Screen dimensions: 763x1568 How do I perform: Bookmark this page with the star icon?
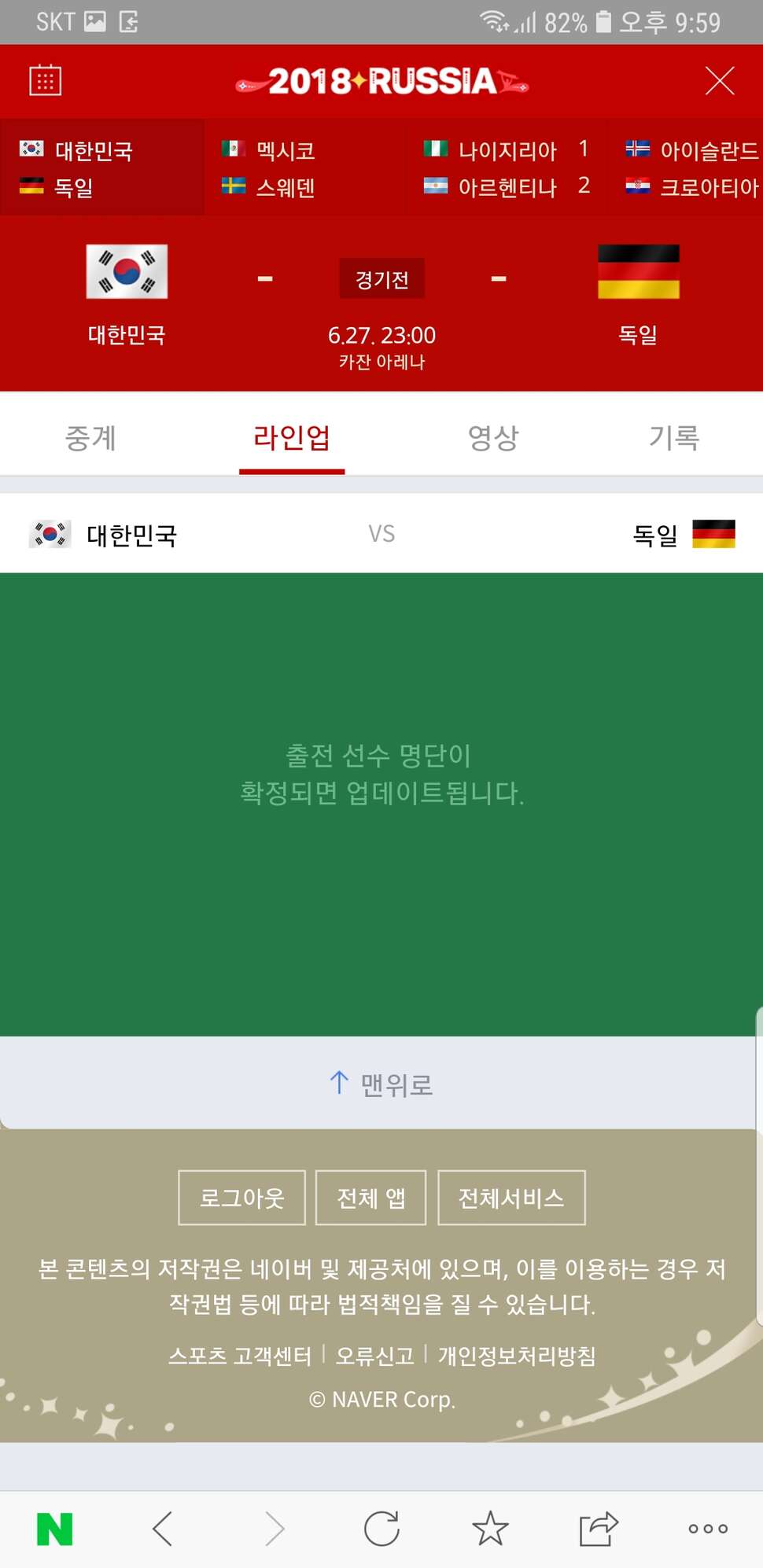pyautogui.click(x=490, y=1529)
